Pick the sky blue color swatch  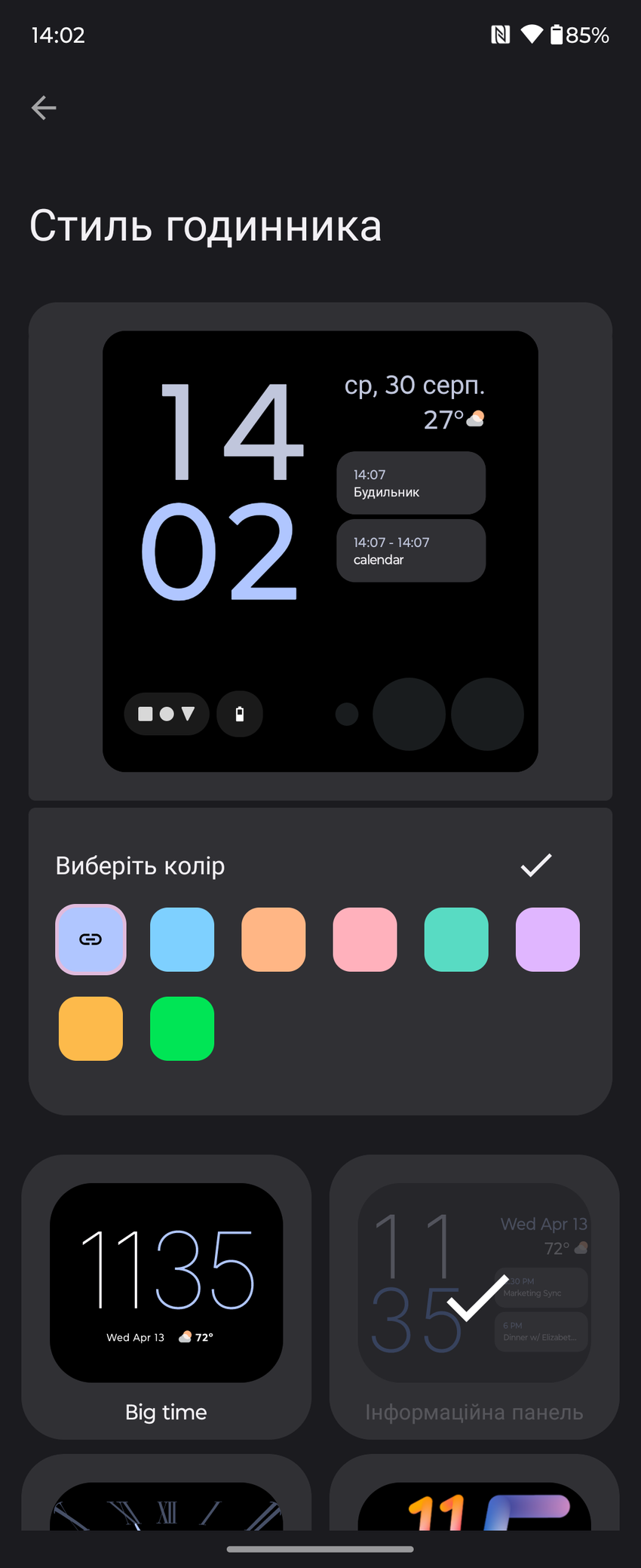click(182, 939)
